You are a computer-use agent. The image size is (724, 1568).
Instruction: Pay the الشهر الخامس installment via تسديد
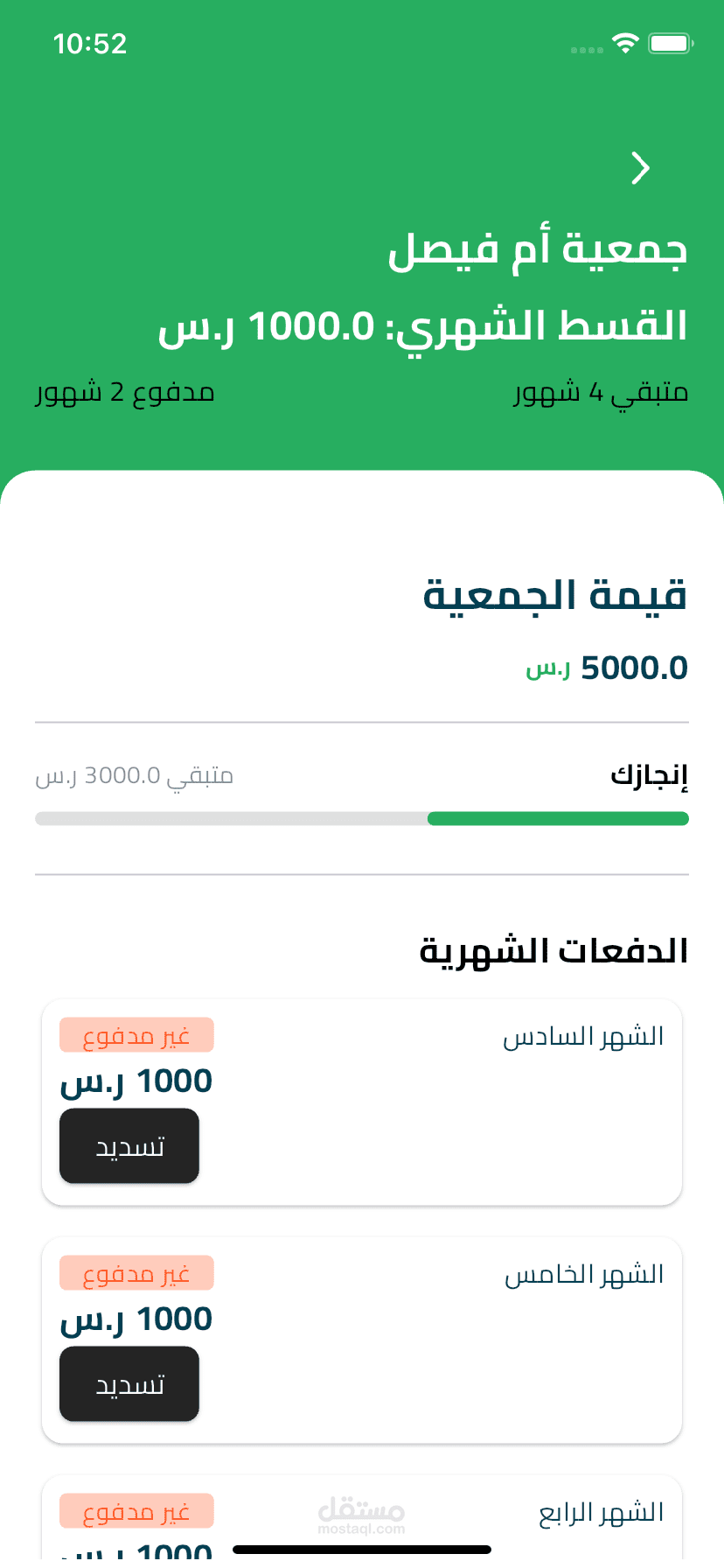[129, 1384]
